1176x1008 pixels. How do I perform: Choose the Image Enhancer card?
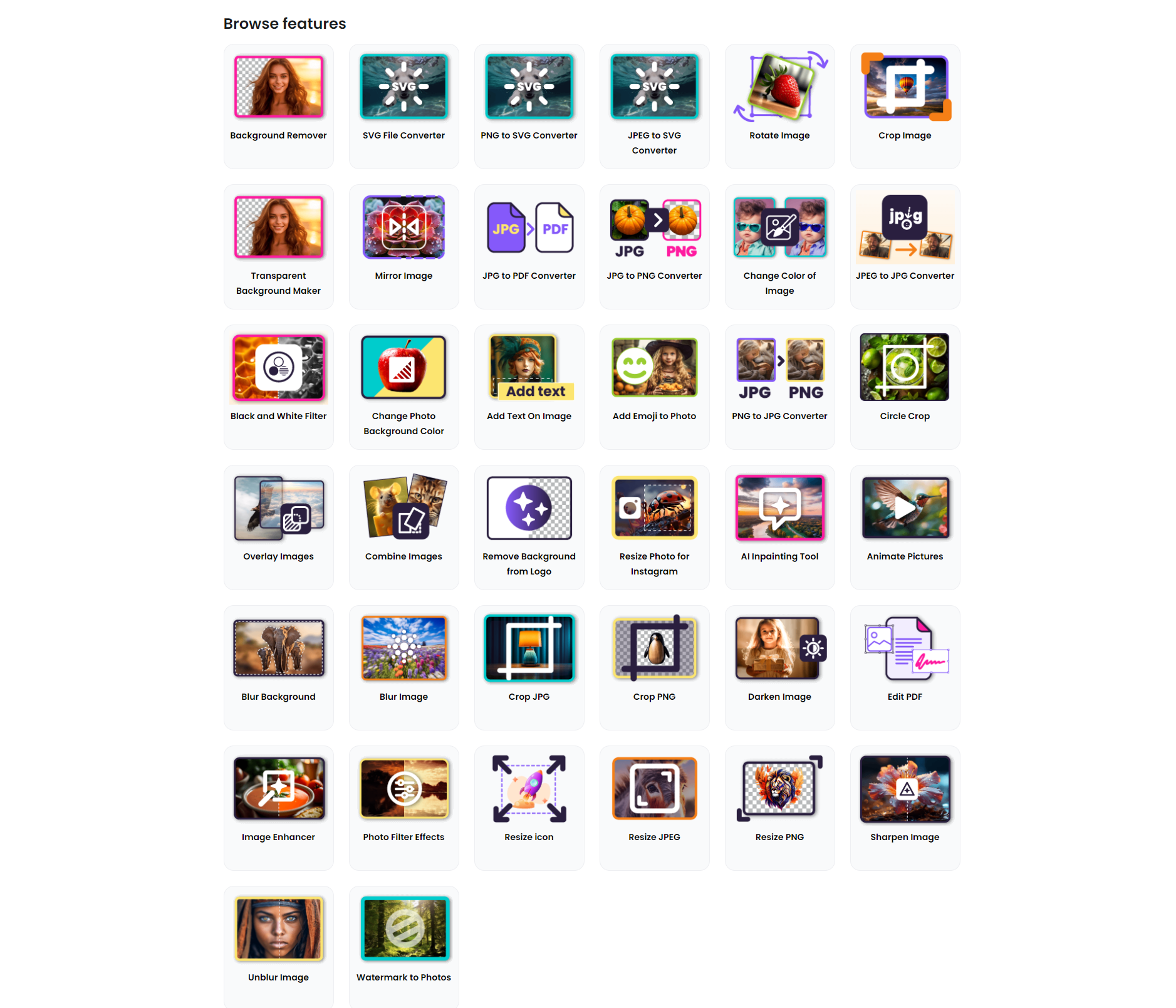[x=278, y=807]
